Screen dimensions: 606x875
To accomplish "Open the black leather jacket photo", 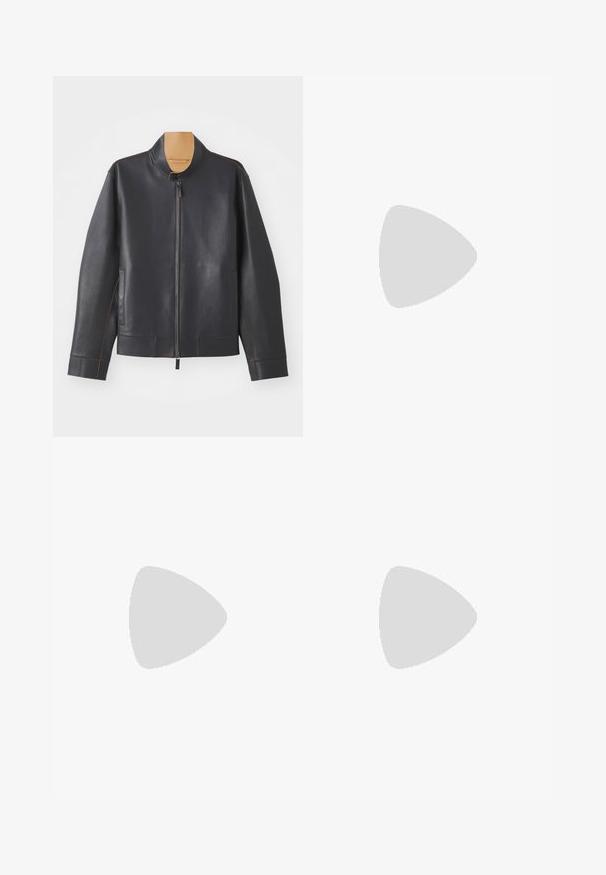I will 178,256.
